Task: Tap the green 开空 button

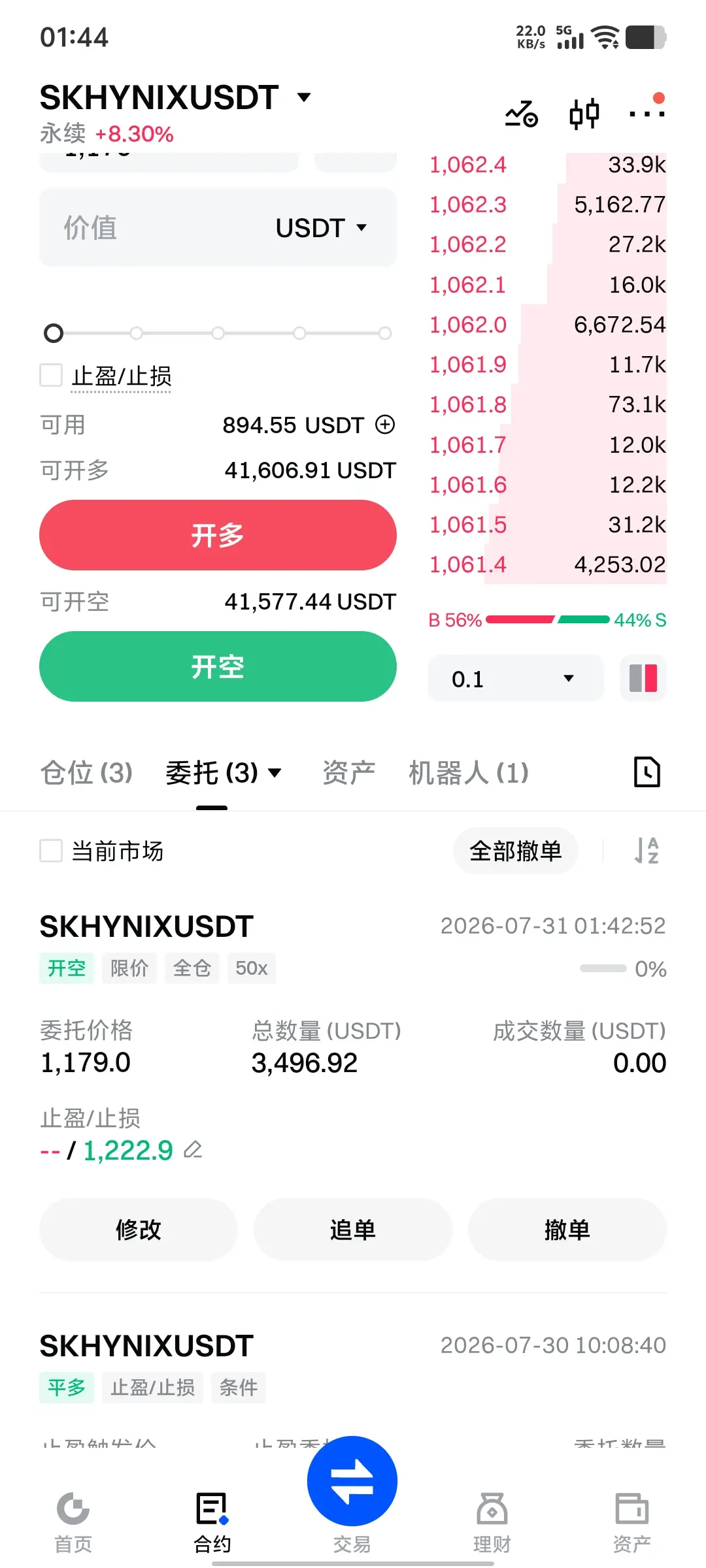Action: [218, 666]
